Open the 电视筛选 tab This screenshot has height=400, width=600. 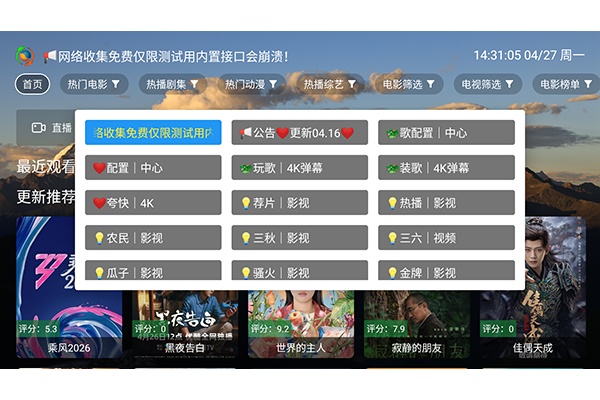[x=488, y=84]
